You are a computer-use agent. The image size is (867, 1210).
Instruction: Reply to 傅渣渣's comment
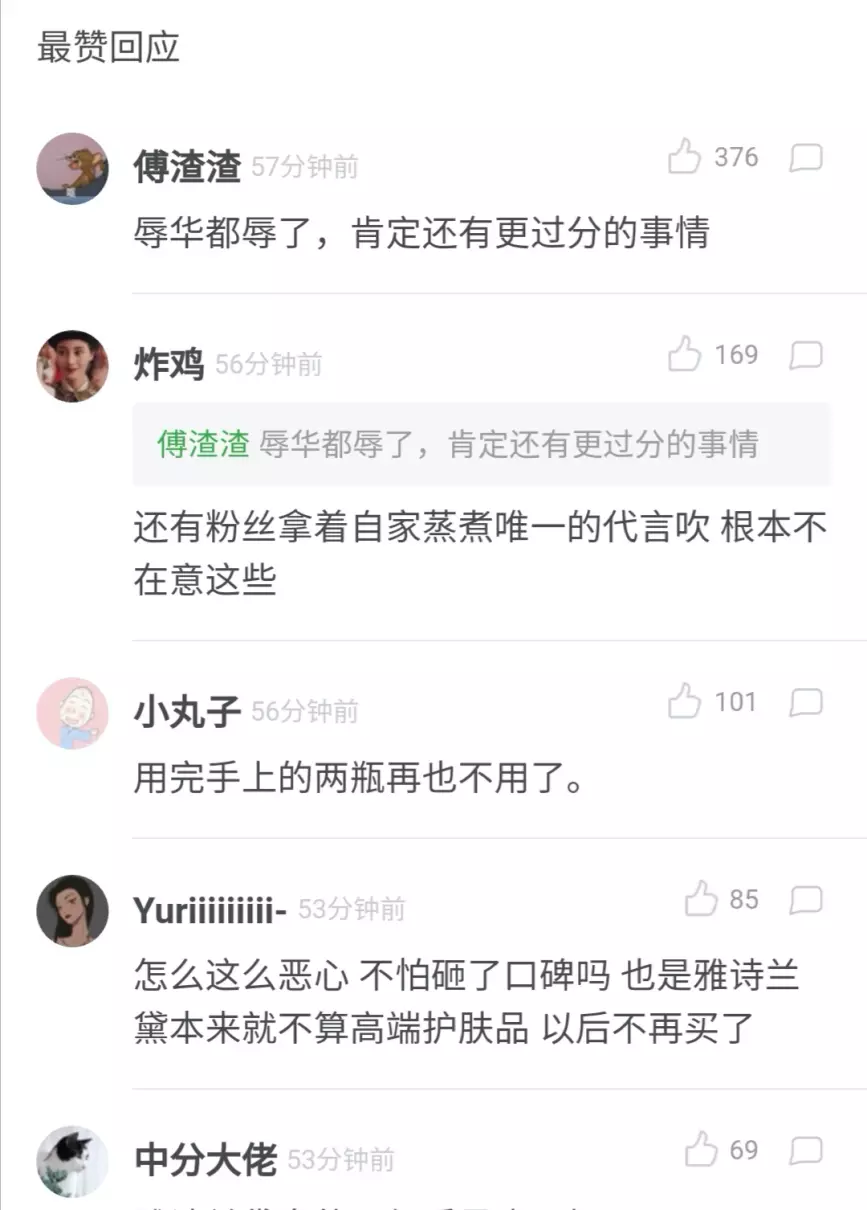click(806, 158)
